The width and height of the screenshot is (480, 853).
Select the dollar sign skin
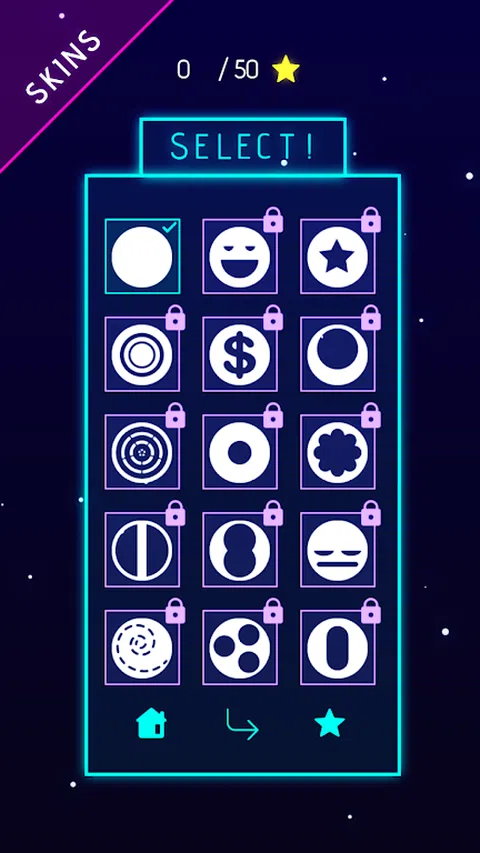point(240,354)
